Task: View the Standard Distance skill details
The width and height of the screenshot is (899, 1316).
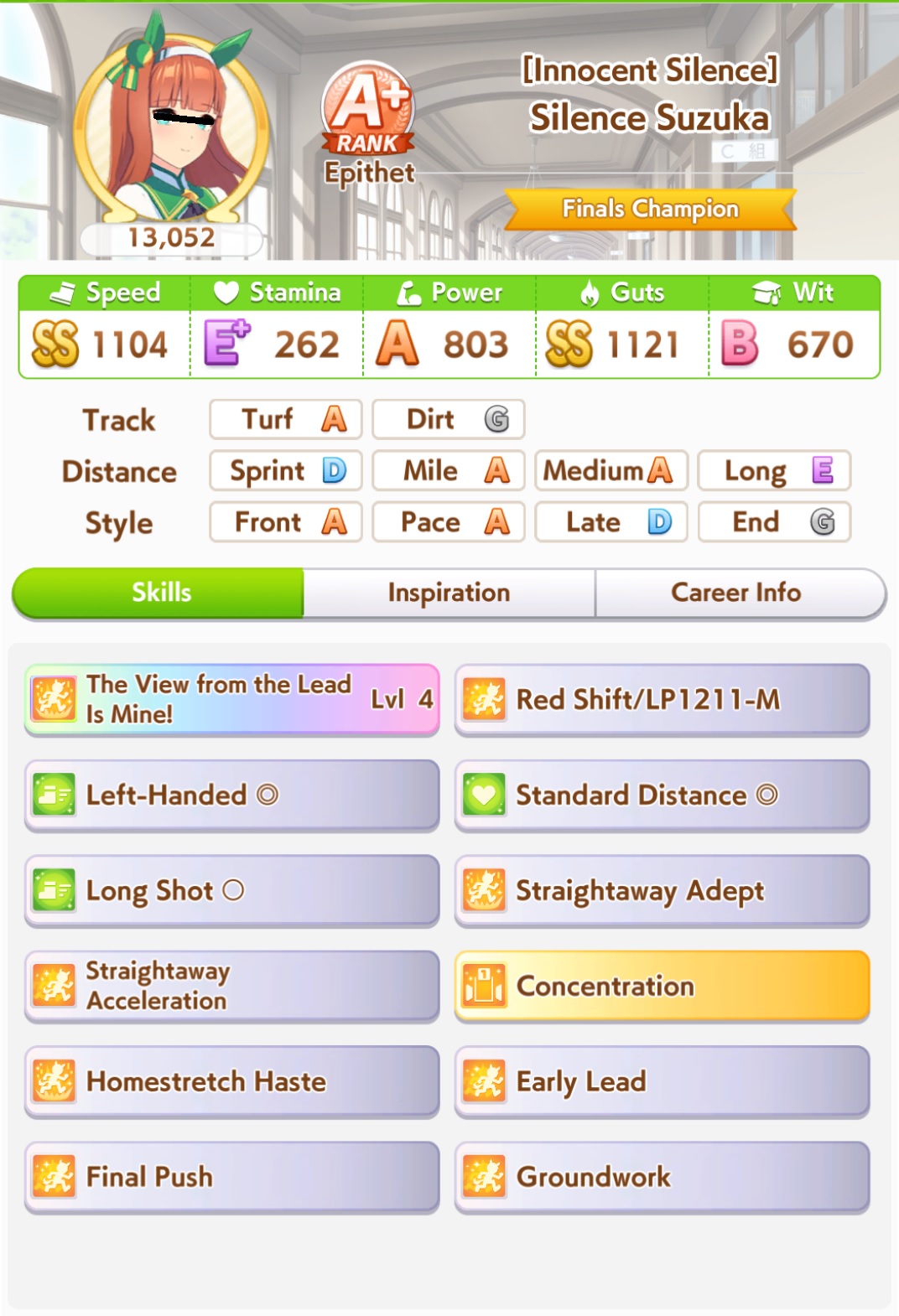Action: 662,795
